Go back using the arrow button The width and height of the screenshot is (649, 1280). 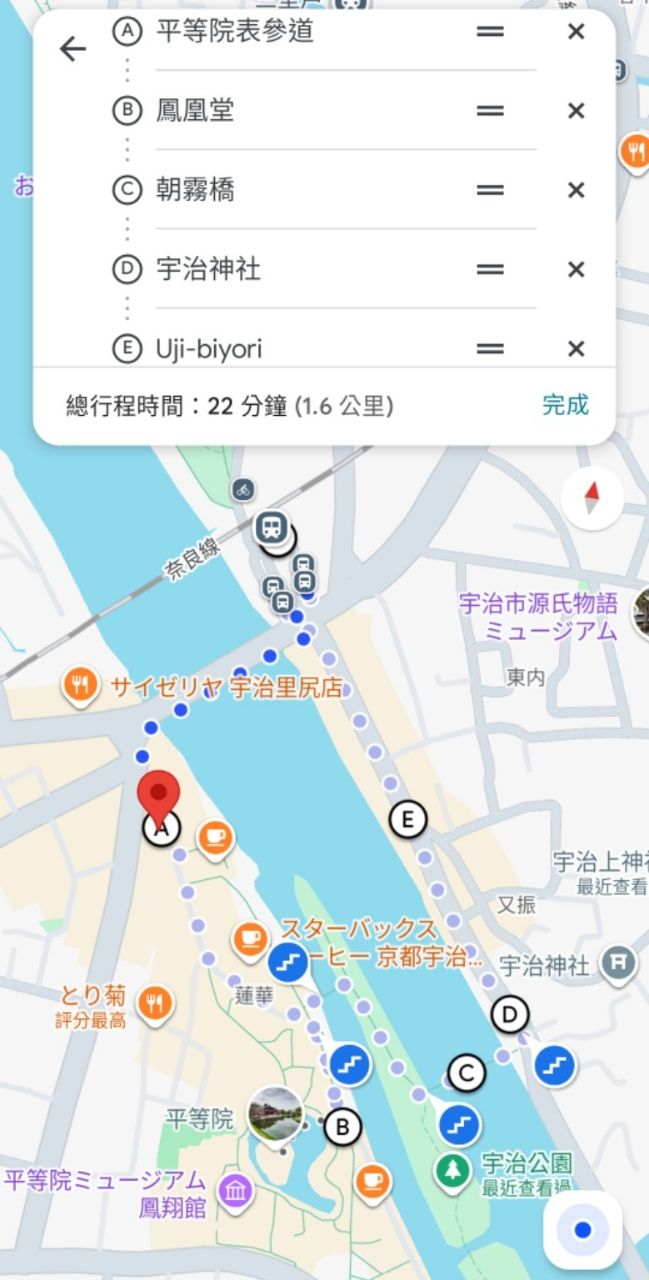point(73,48)
